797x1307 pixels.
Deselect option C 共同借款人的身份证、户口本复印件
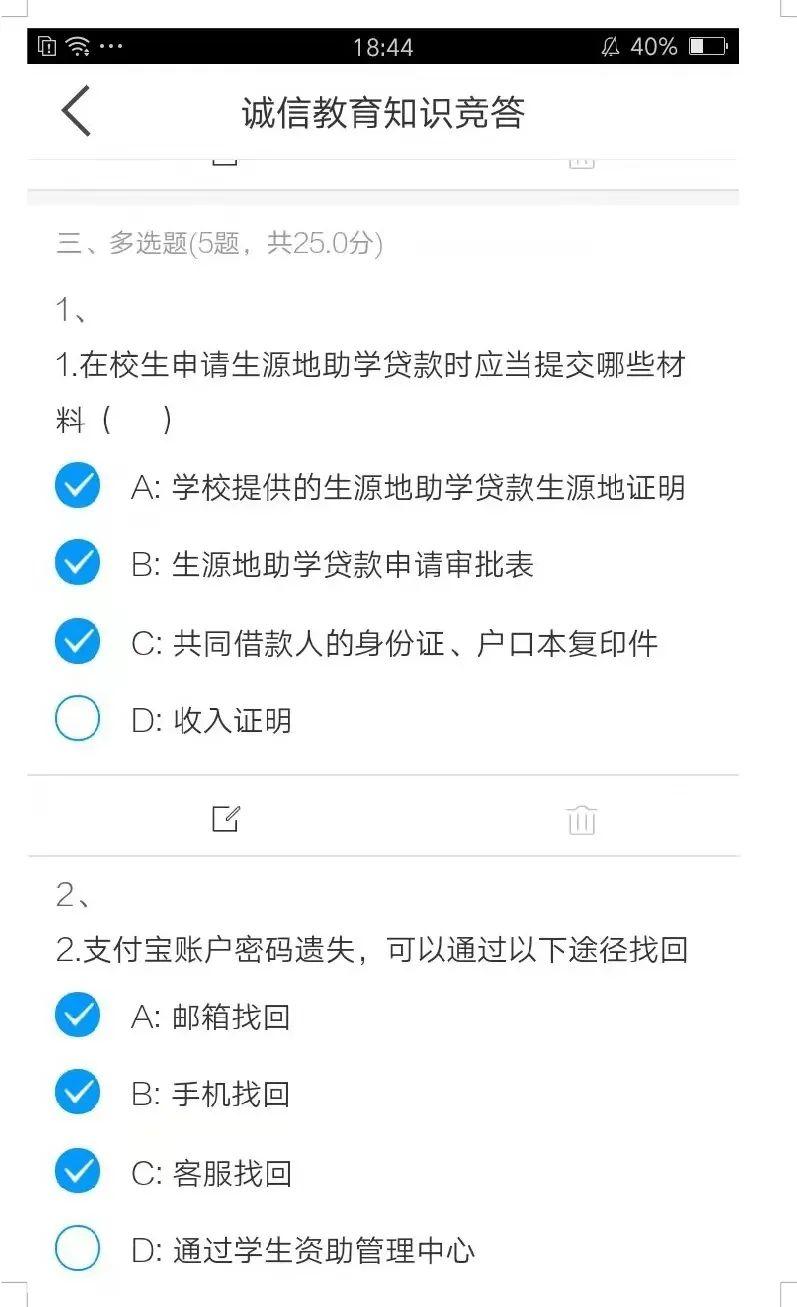click(x=77, y=642)
